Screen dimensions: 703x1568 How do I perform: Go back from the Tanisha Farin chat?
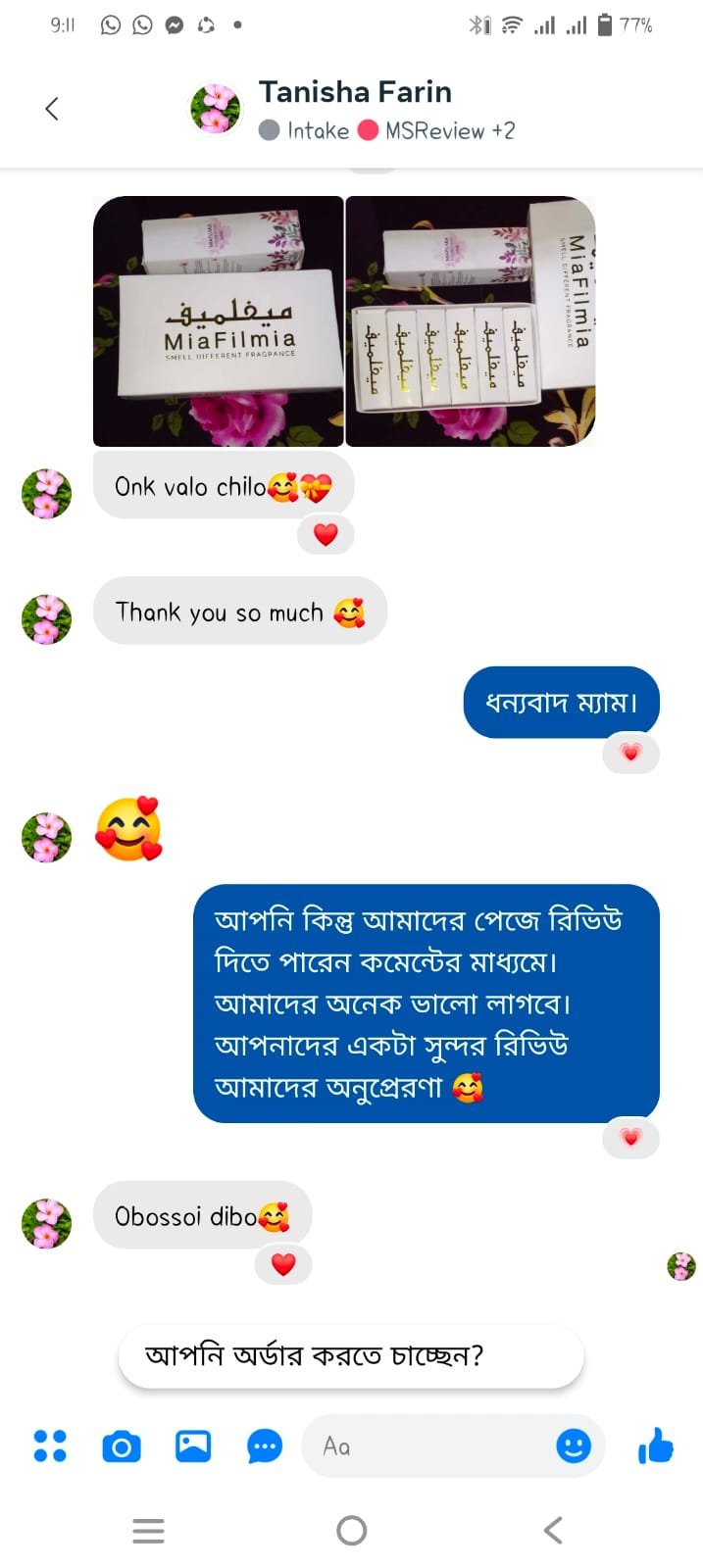pyautogui.click(x=52, y=109)
